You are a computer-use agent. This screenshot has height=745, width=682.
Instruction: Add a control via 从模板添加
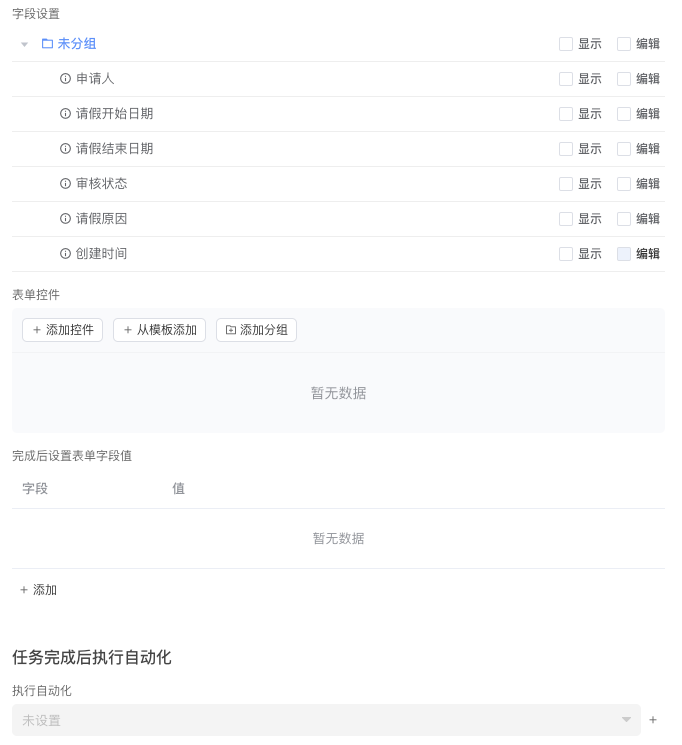pyautogui.click(x=159, y=330)
